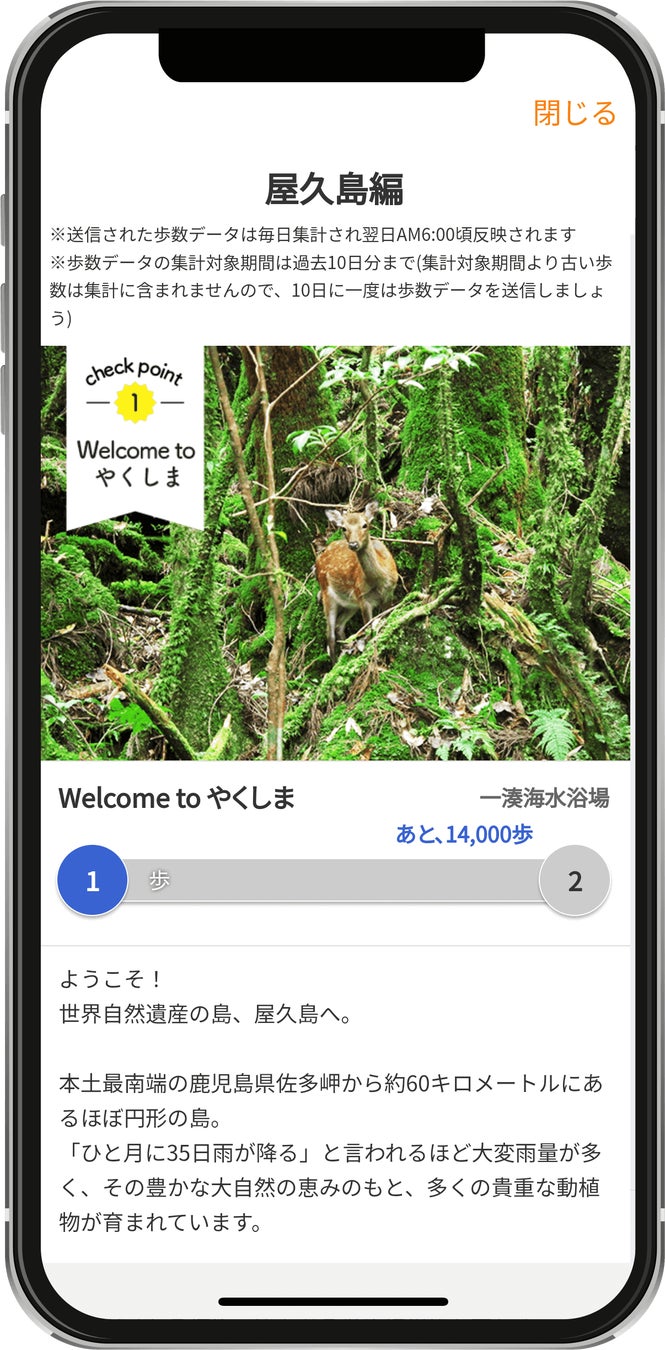665x1350 pixels.
Task: Select checkpoint 1 circle on progress bar
Action: [92, 881]
